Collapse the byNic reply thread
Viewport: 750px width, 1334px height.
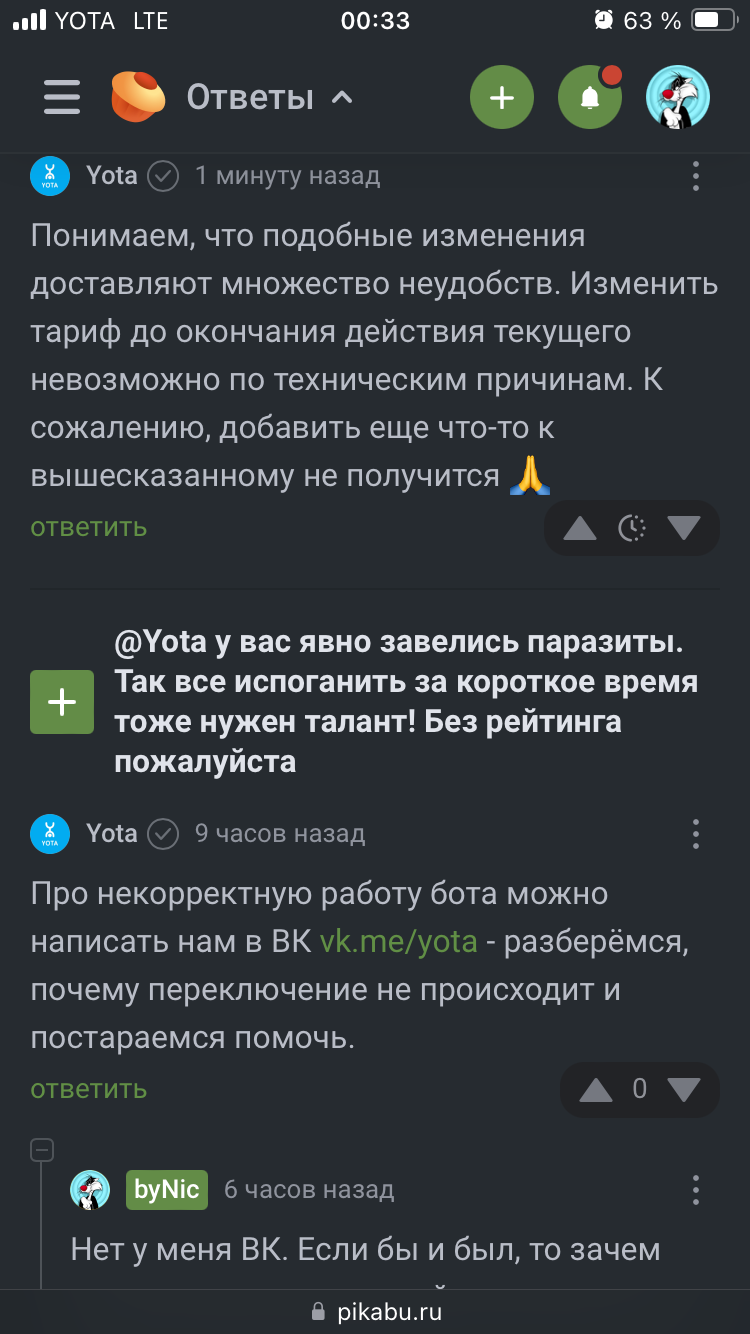42,1150
